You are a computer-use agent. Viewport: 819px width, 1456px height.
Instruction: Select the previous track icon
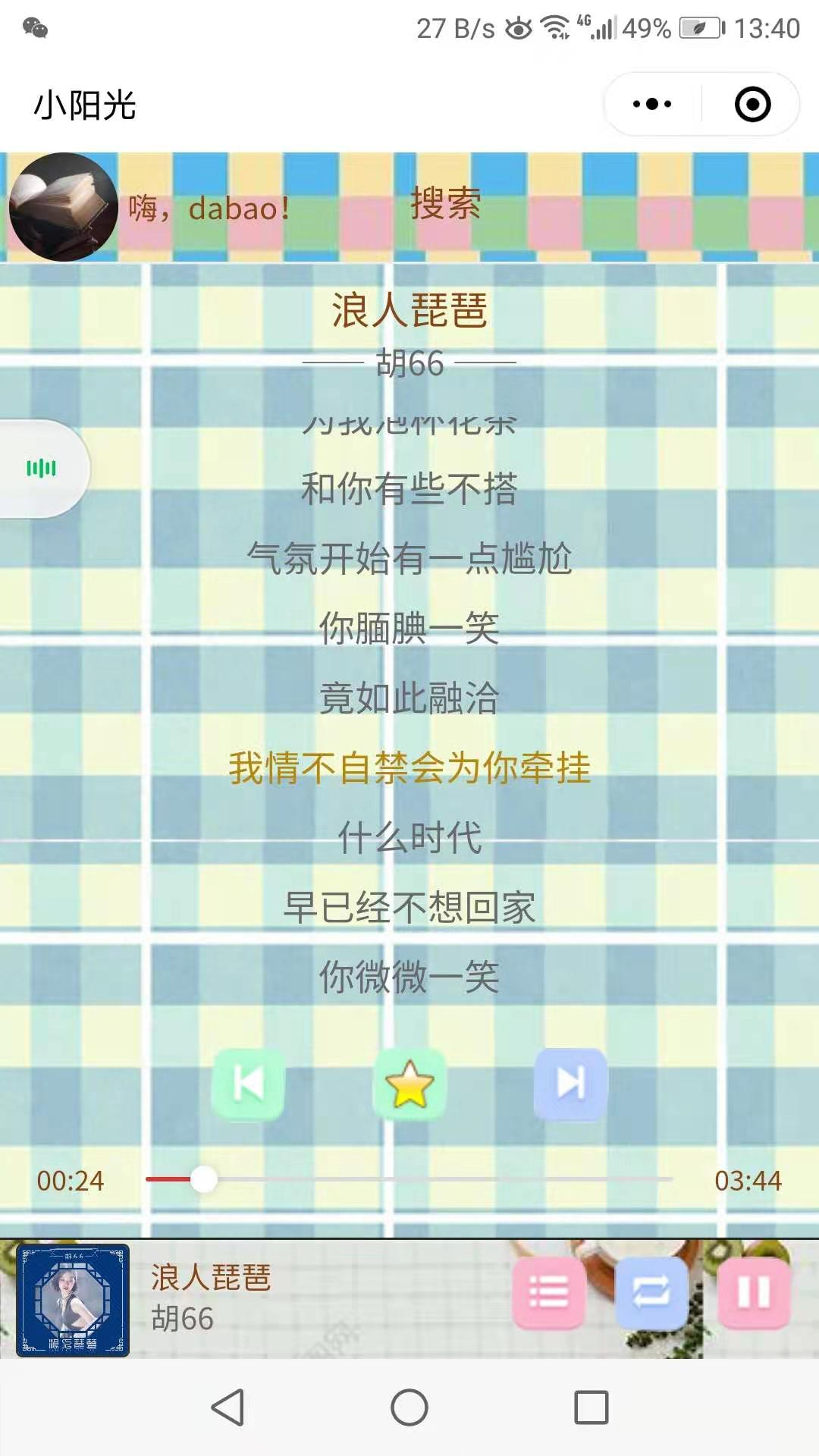click(249, 1084)
